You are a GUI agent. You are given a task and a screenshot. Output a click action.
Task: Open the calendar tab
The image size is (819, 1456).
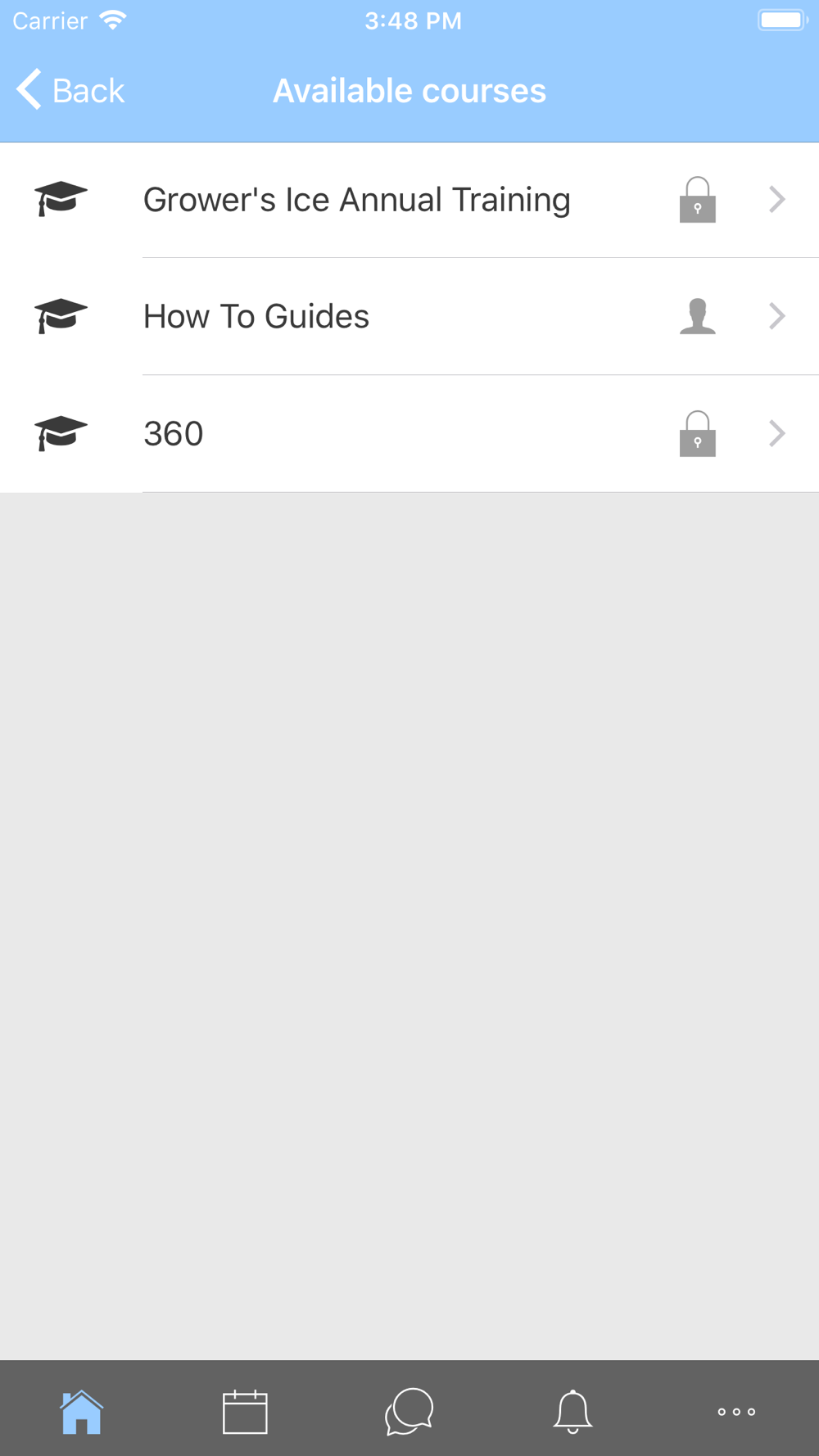pos(245,1411)
